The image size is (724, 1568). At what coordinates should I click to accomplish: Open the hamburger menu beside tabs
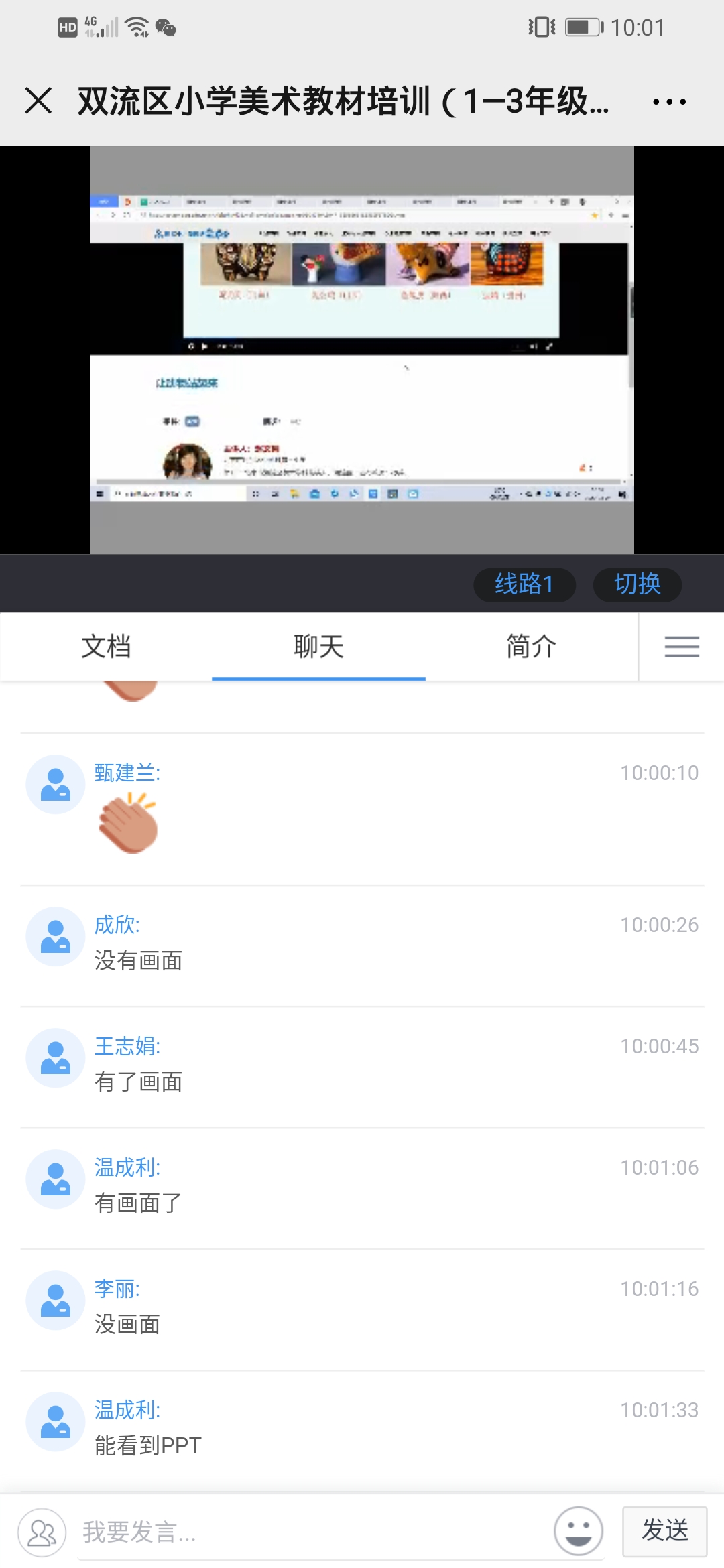(681, 647)
